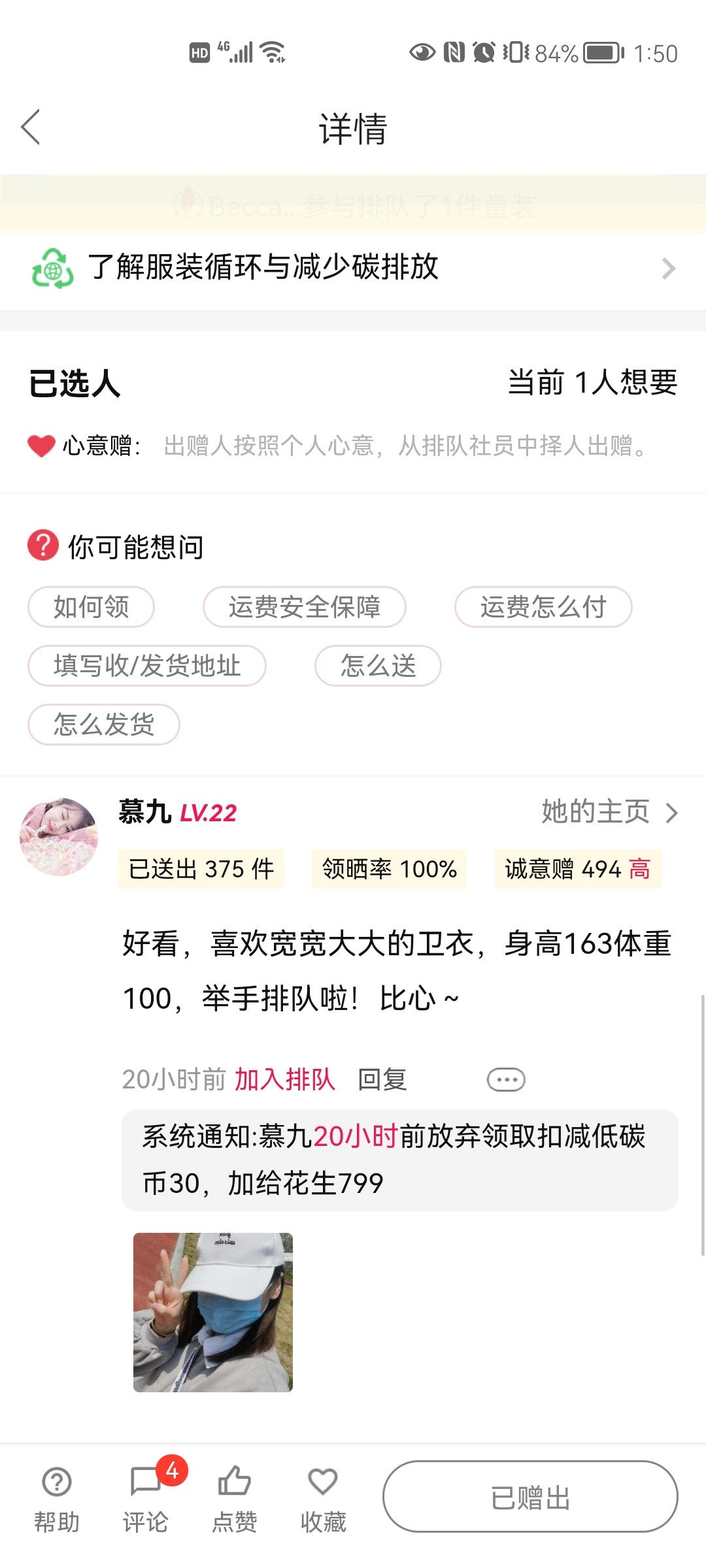Tap the 已赠出 button

tap(530, 1496)
